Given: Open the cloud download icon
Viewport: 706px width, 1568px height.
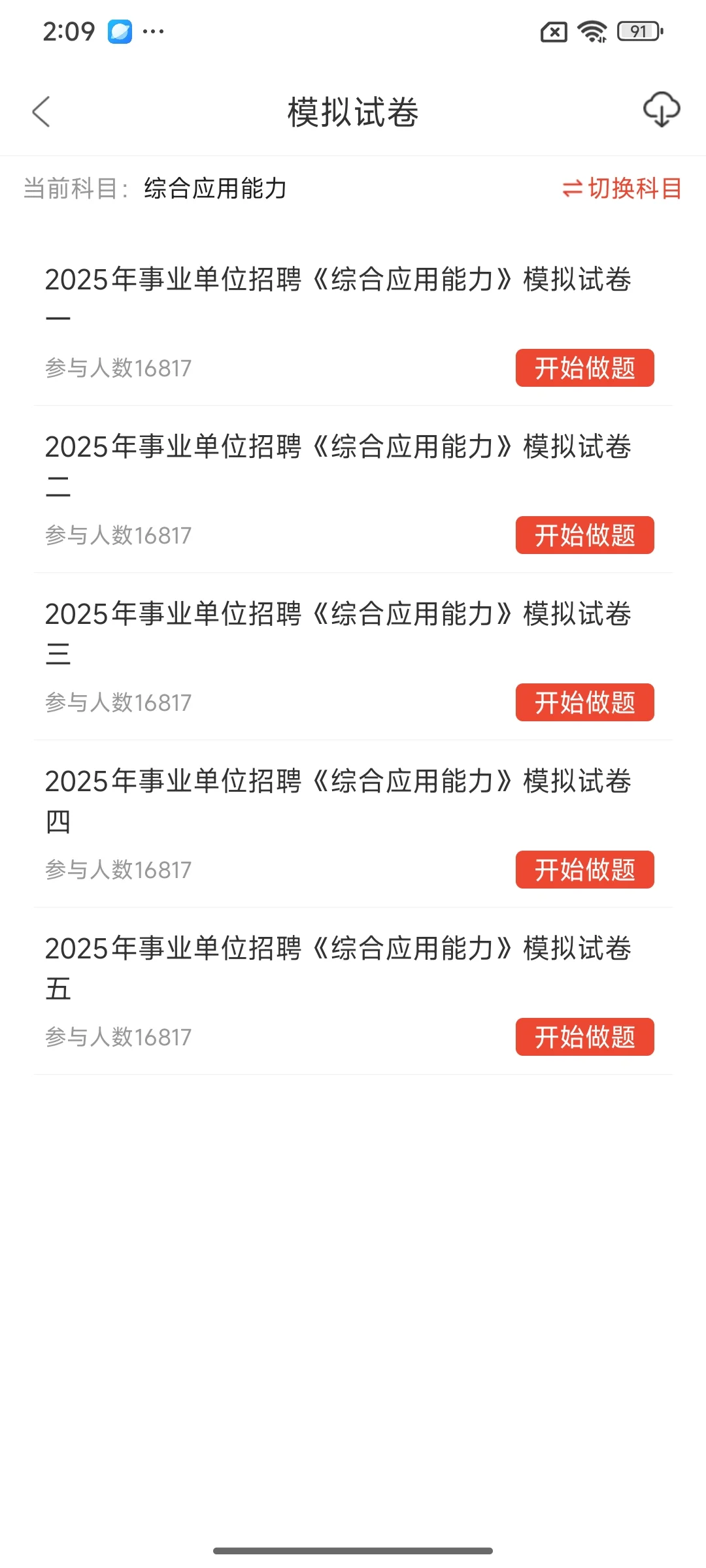Looking at the screenshot, I should point(662,110).
